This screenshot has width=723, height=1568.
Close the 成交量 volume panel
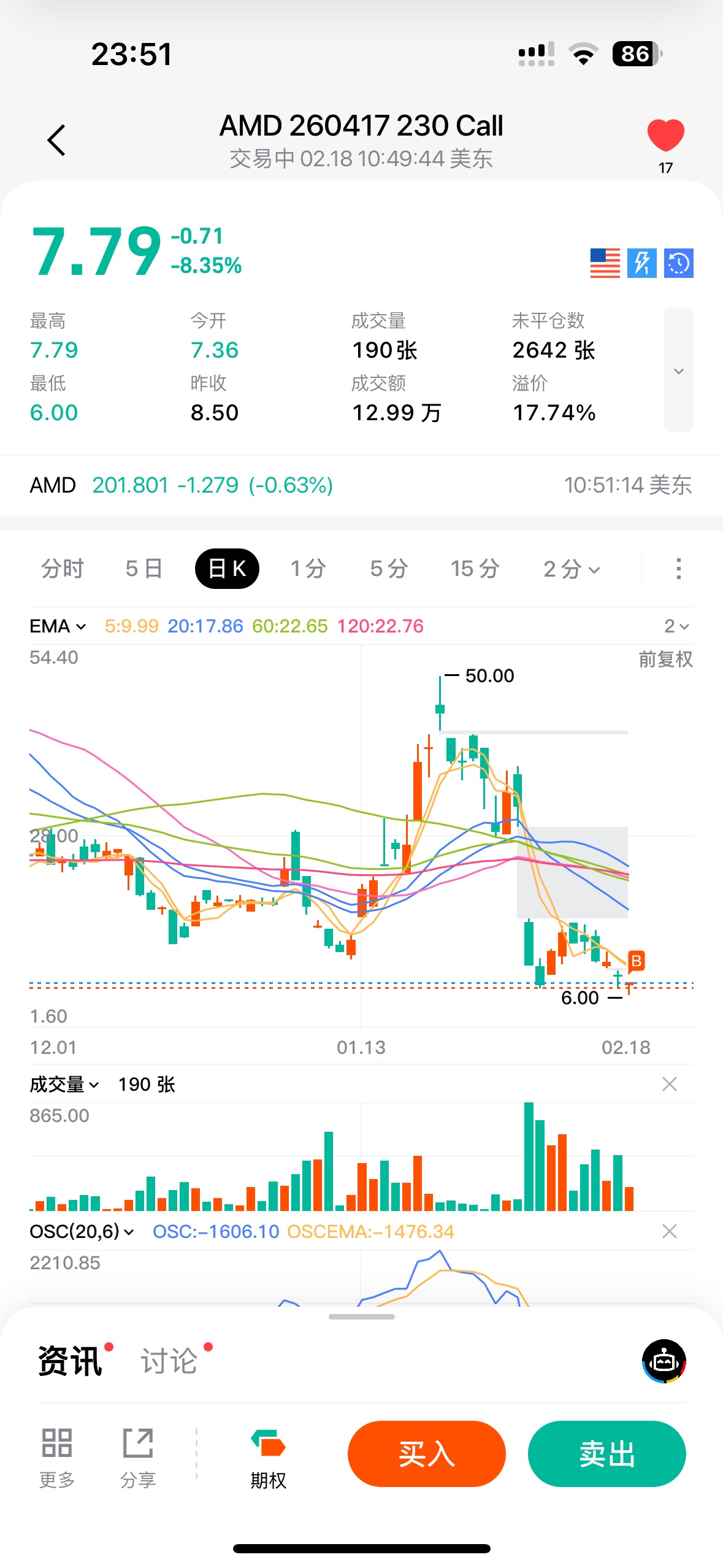(x=670, y=1084)
